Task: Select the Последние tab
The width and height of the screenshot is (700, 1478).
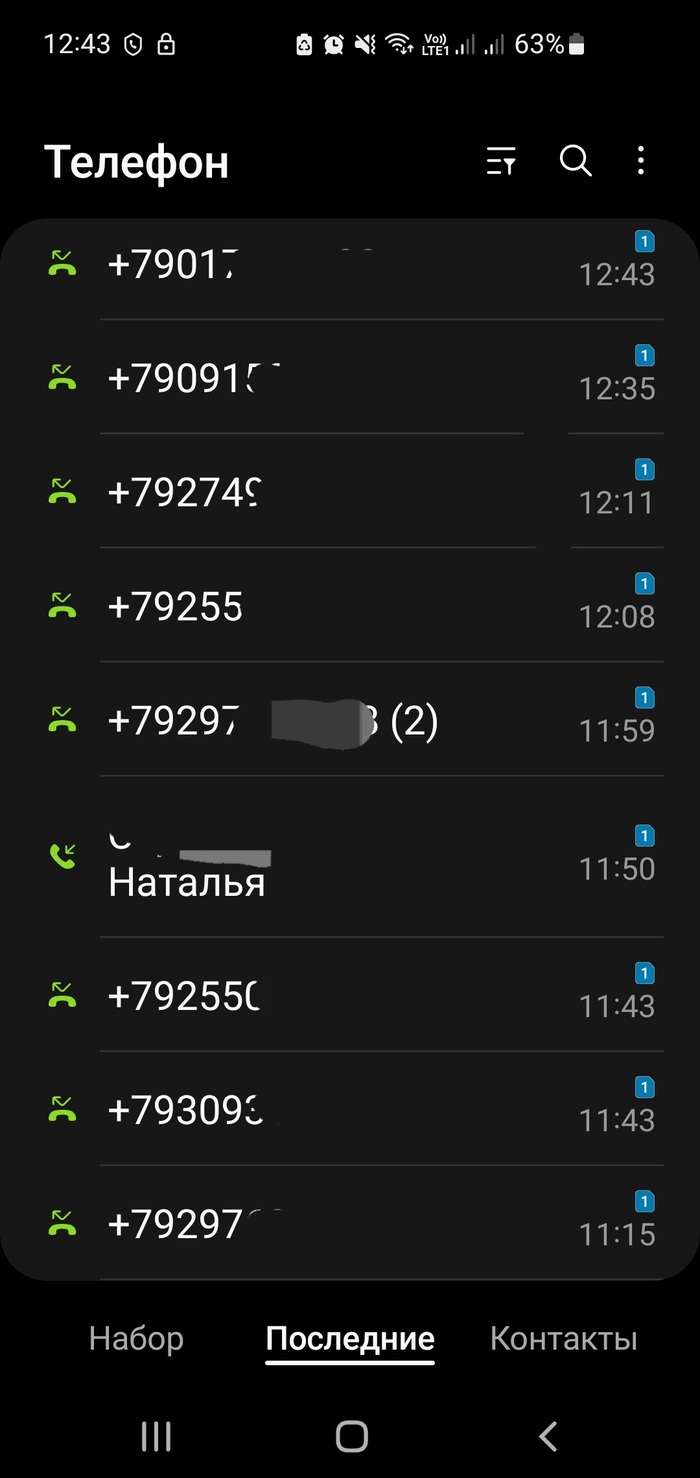Action: click(350, 1338)
